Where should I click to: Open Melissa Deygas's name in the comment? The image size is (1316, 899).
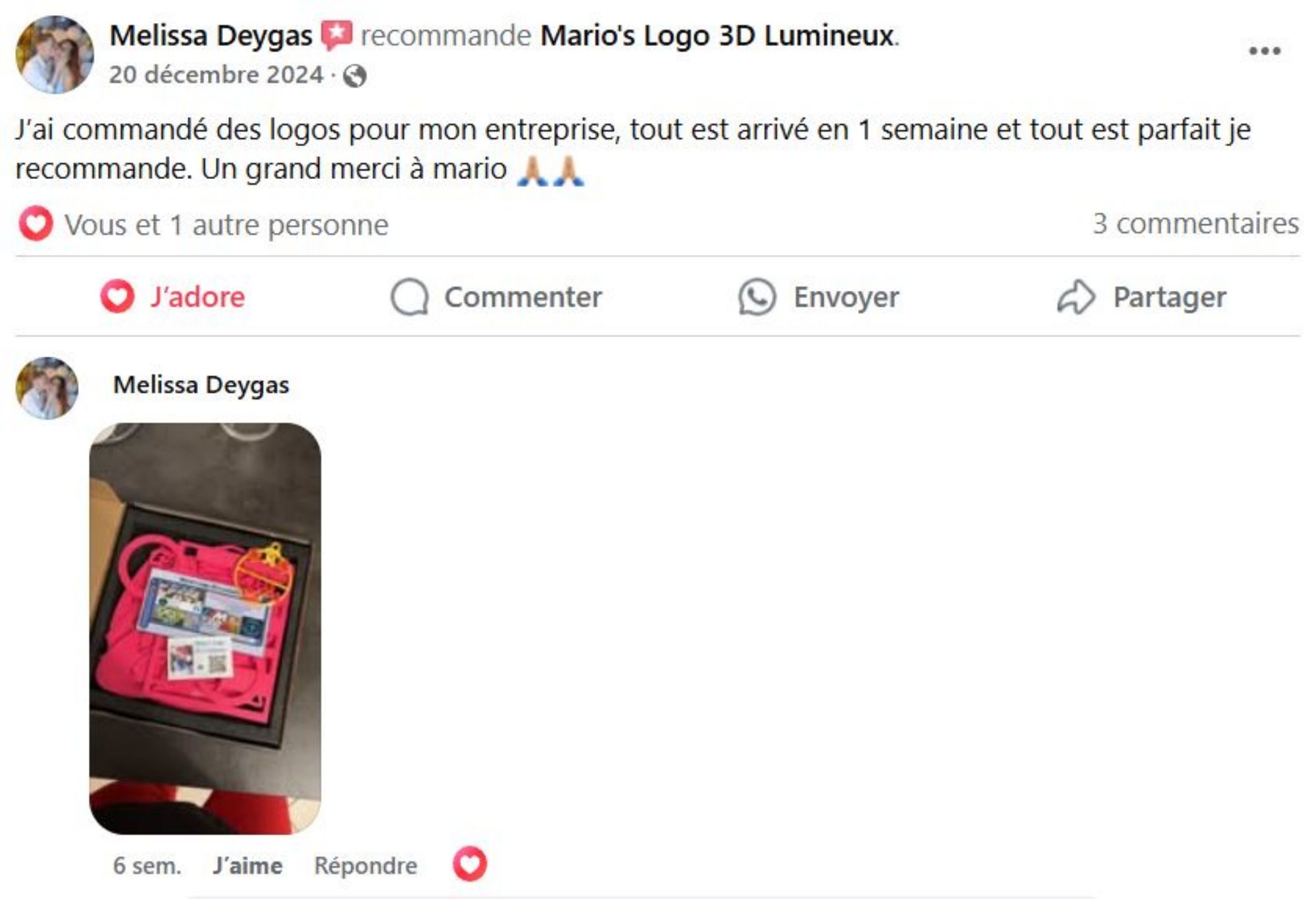pyautogui.click(x=201, y=385)
